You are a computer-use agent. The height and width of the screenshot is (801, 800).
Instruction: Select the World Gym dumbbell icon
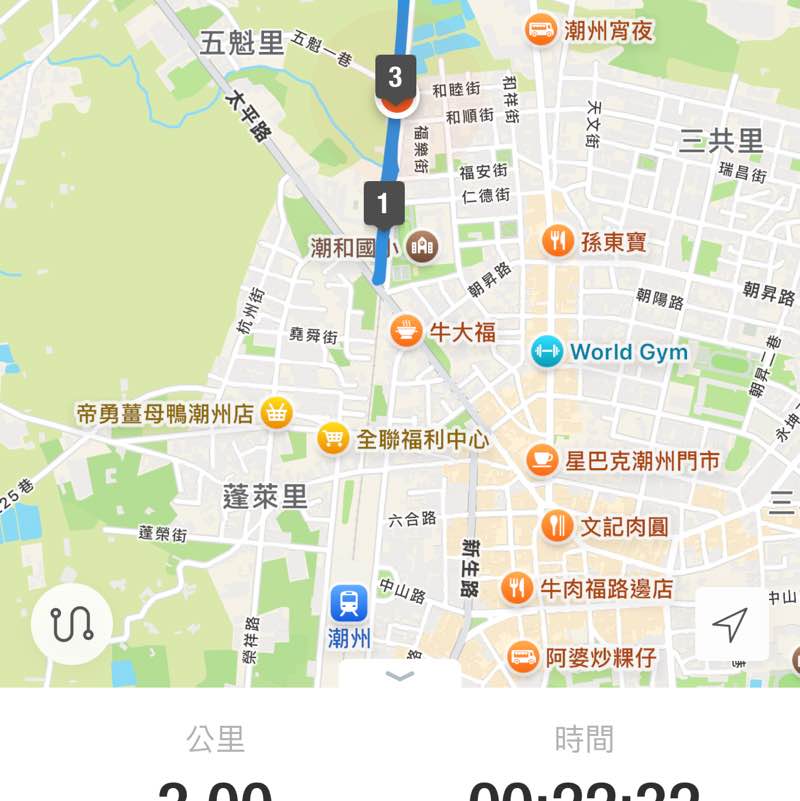tap(549, 352)
